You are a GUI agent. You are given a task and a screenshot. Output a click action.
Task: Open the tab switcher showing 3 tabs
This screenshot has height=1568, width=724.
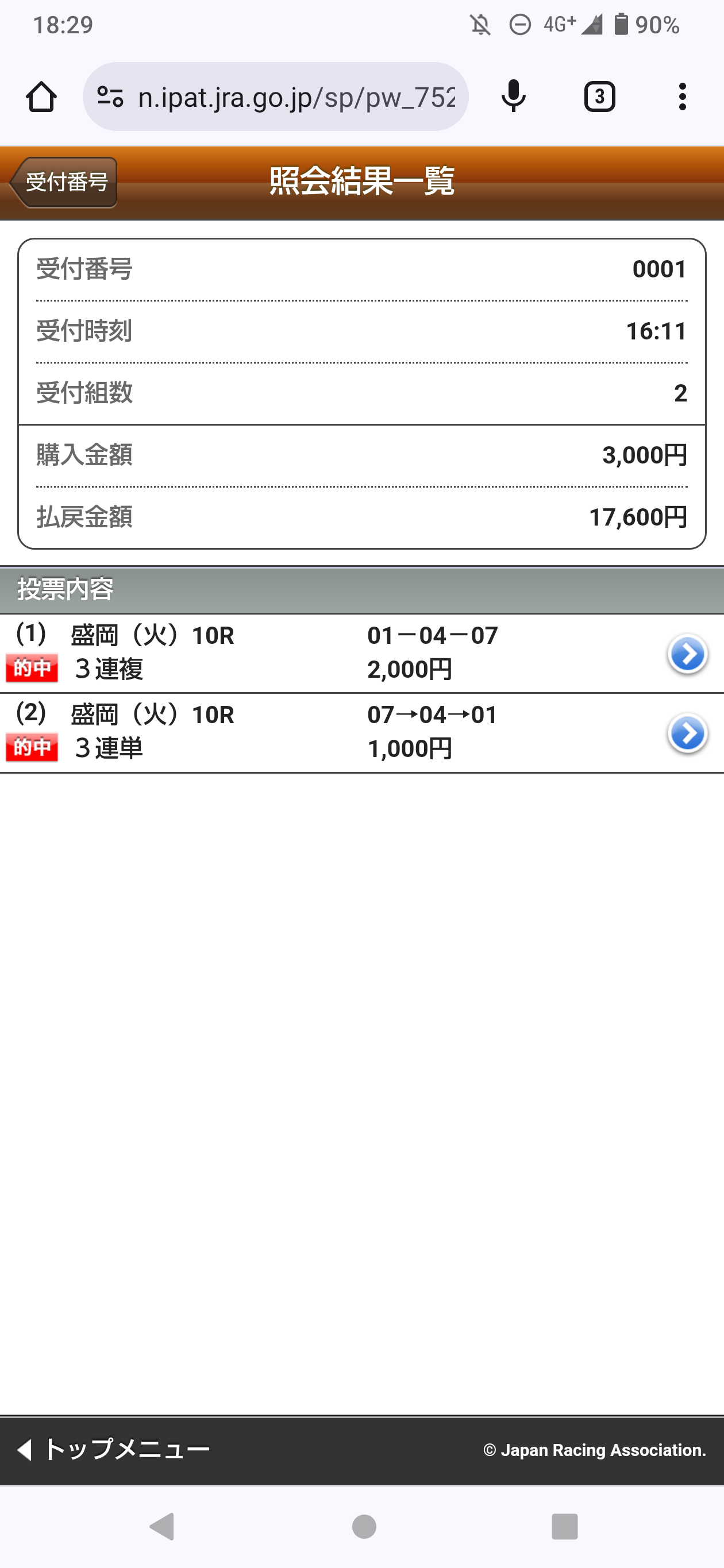[599, 97]
